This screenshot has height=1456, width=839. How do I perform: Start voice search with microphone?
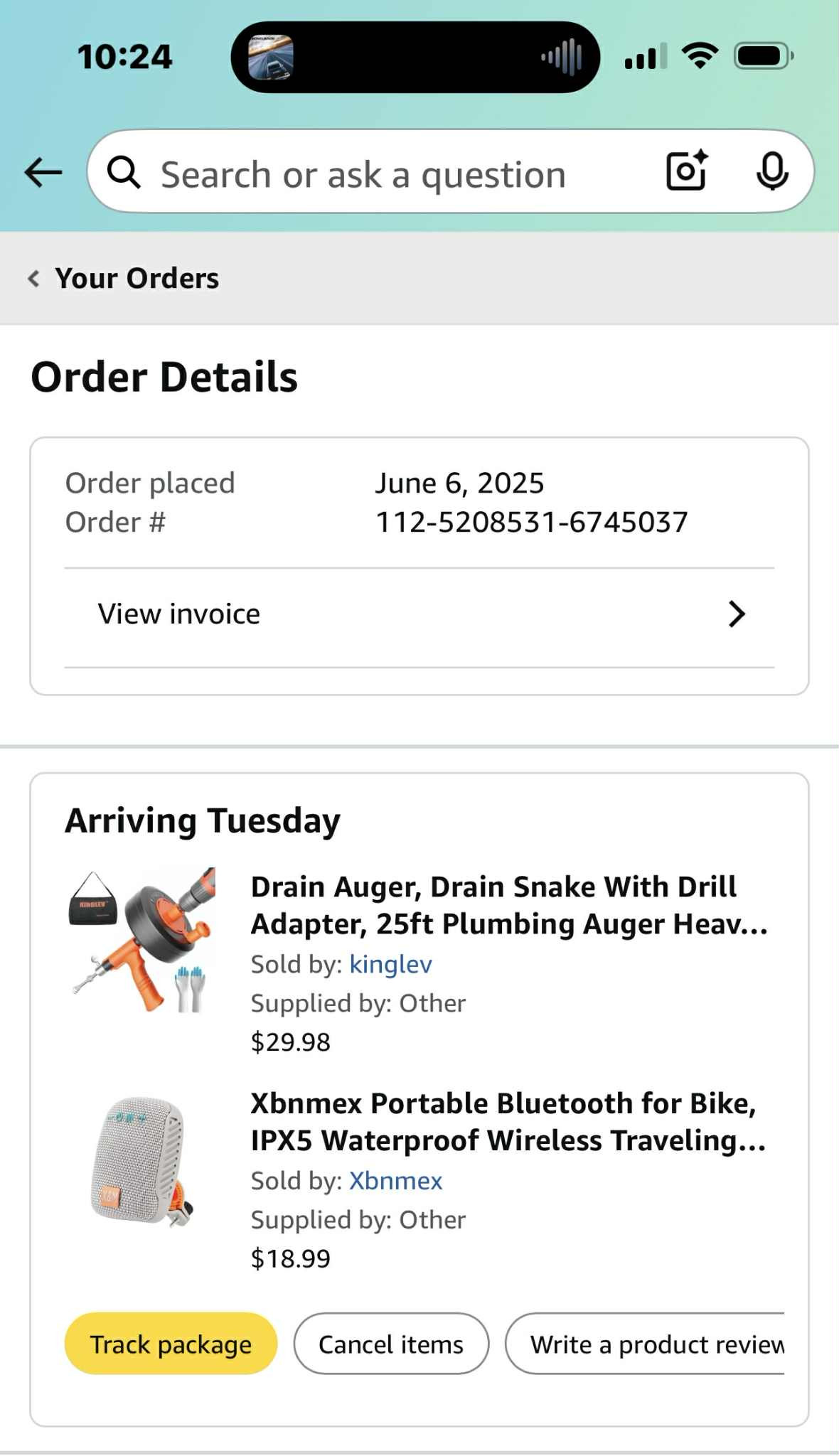[x=771, y=171]
